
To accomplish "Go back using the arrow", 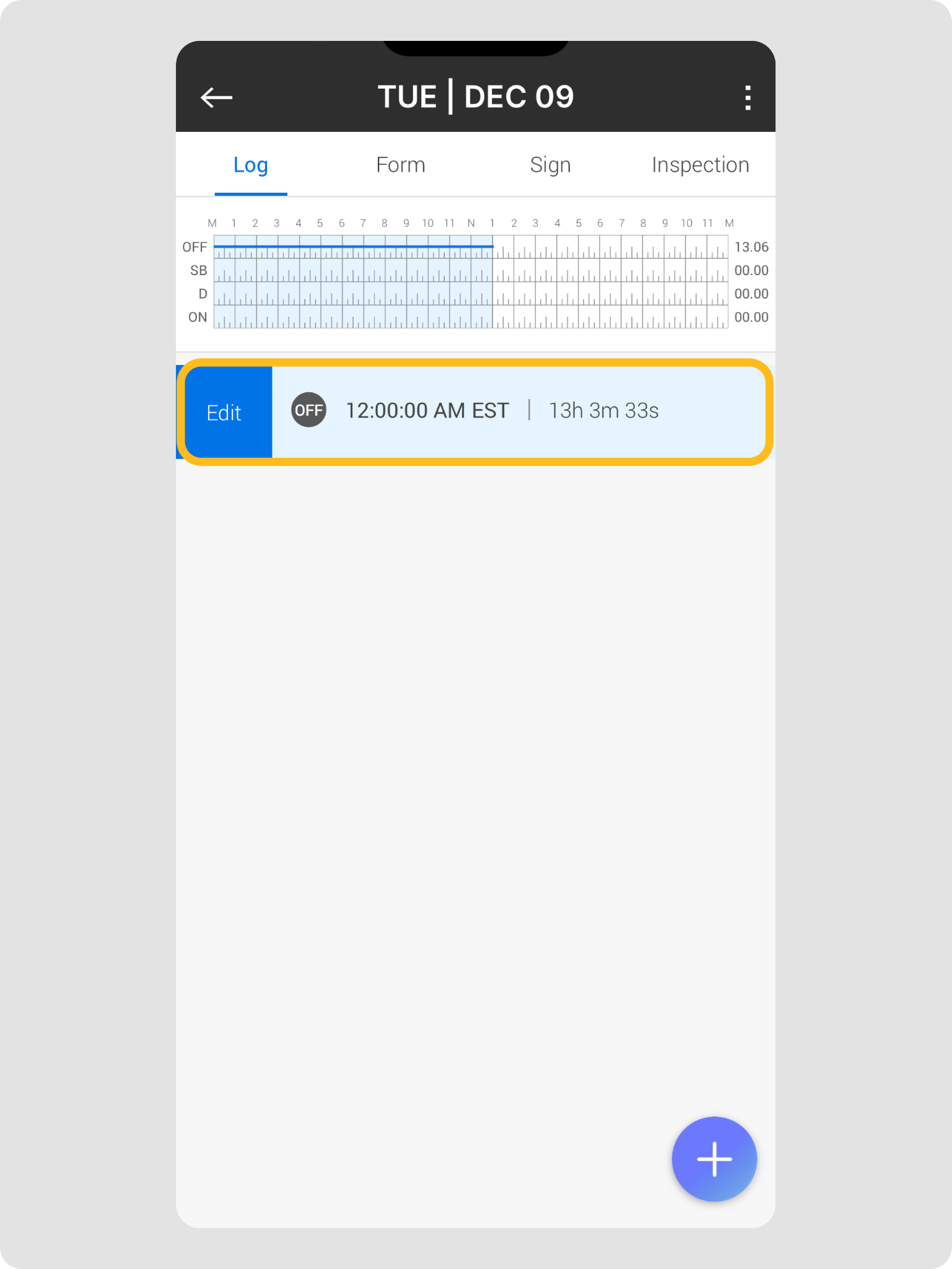I will coord(216,97).
